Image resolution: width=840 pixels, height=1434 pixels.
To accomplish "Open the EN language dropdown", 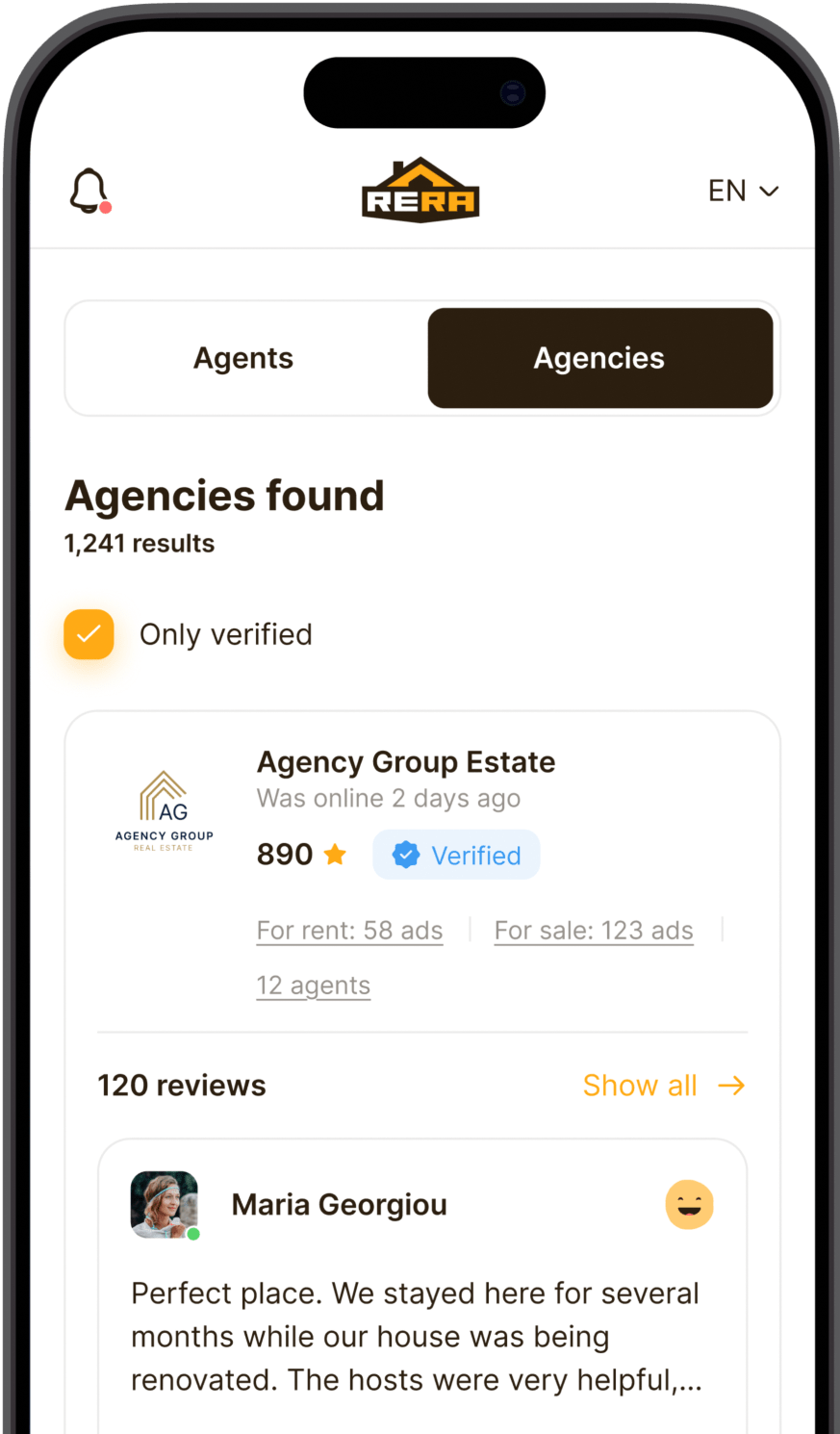I will pyautogui.click(x=742, y=191).
